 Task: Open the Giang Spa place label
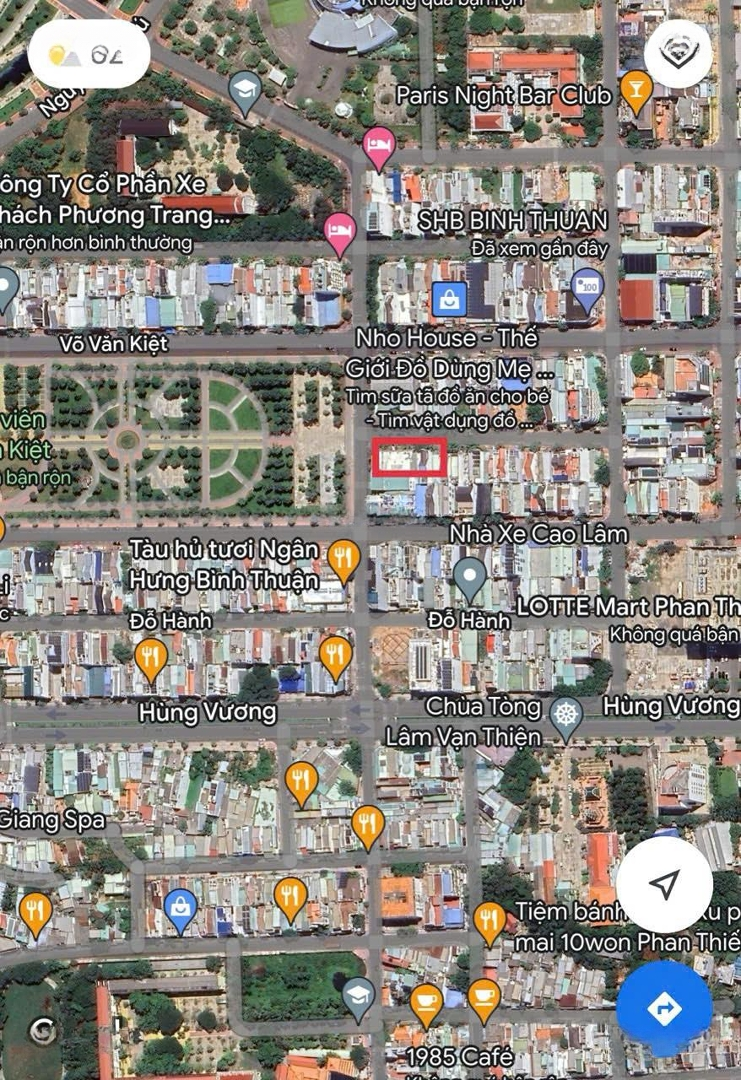(52, 820)
